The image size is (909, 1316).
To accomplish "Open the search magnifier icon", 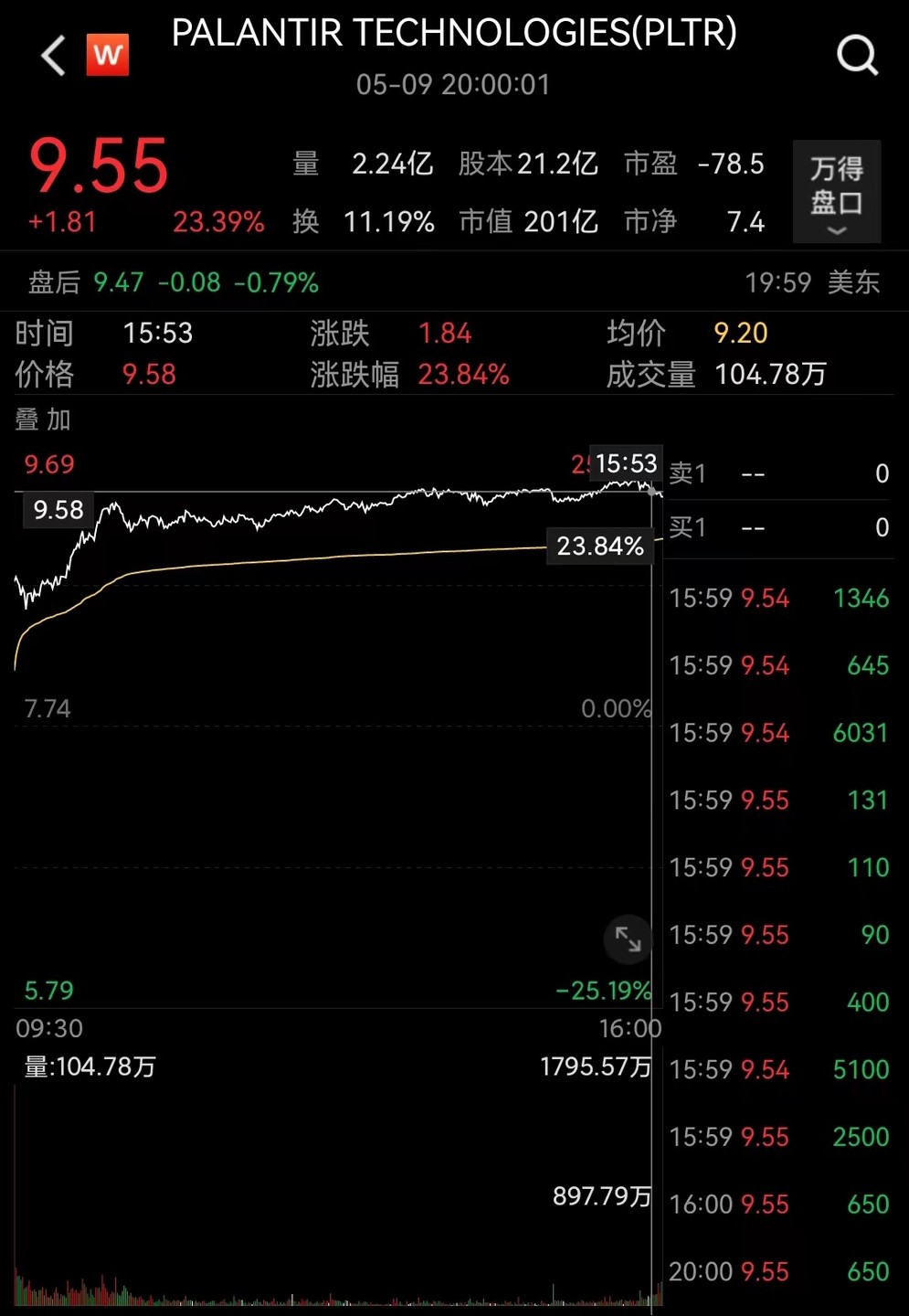I will pyautogui.click(x=857, y=56).
